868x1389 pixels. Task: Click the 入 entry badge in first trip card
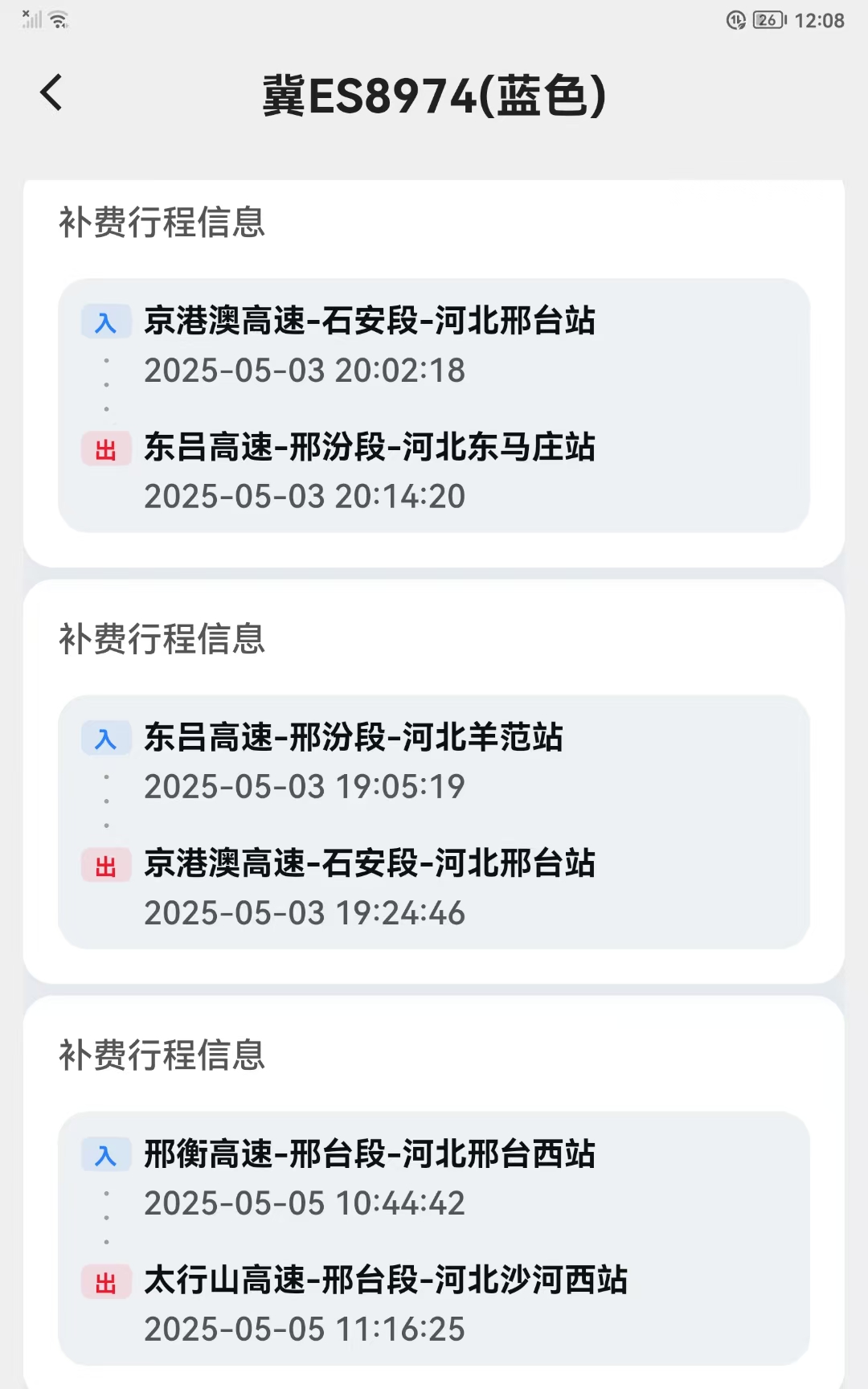tap(106, 320)
